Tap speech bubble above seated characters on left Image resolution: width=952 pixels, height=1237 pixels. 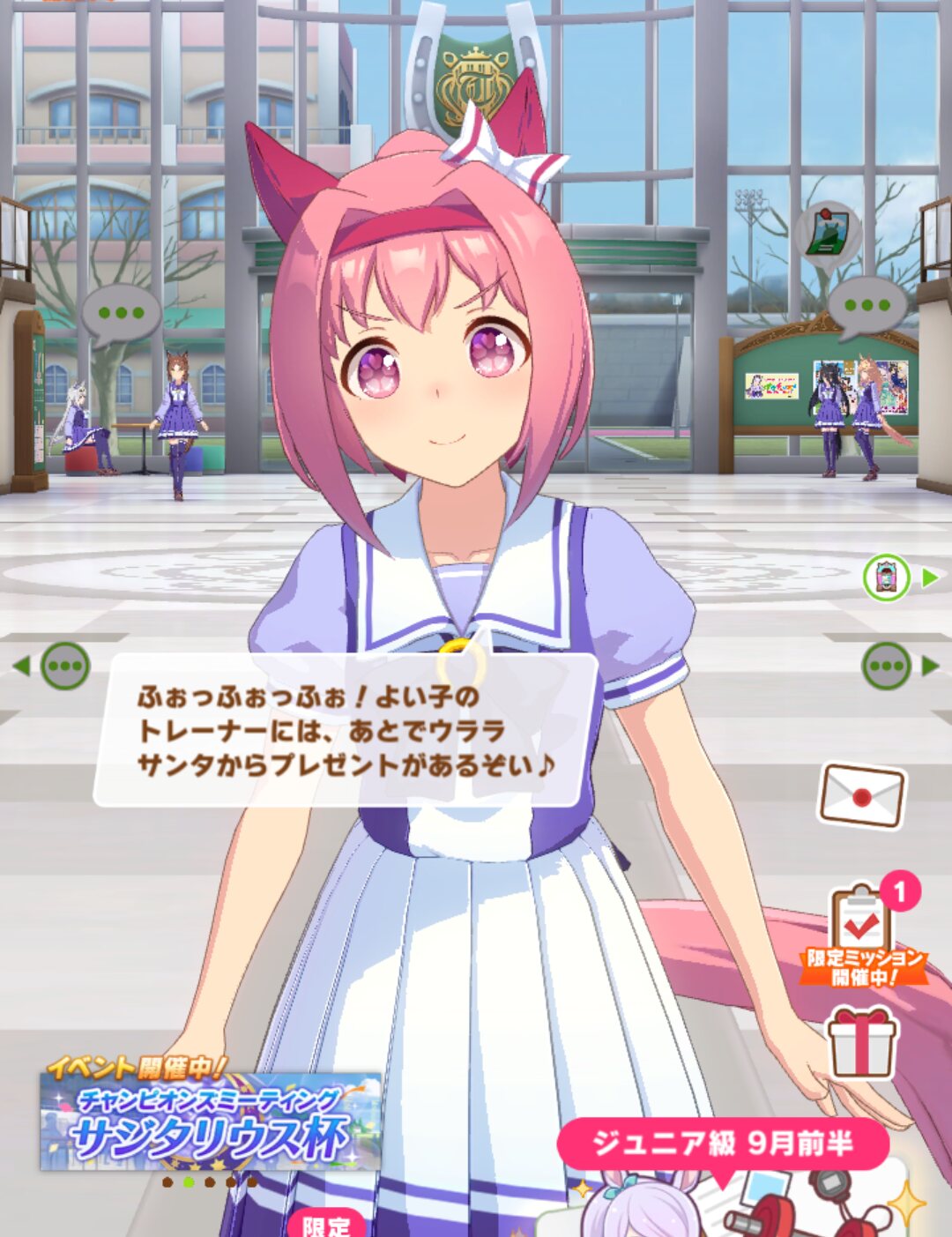click(x=121, y=314)
